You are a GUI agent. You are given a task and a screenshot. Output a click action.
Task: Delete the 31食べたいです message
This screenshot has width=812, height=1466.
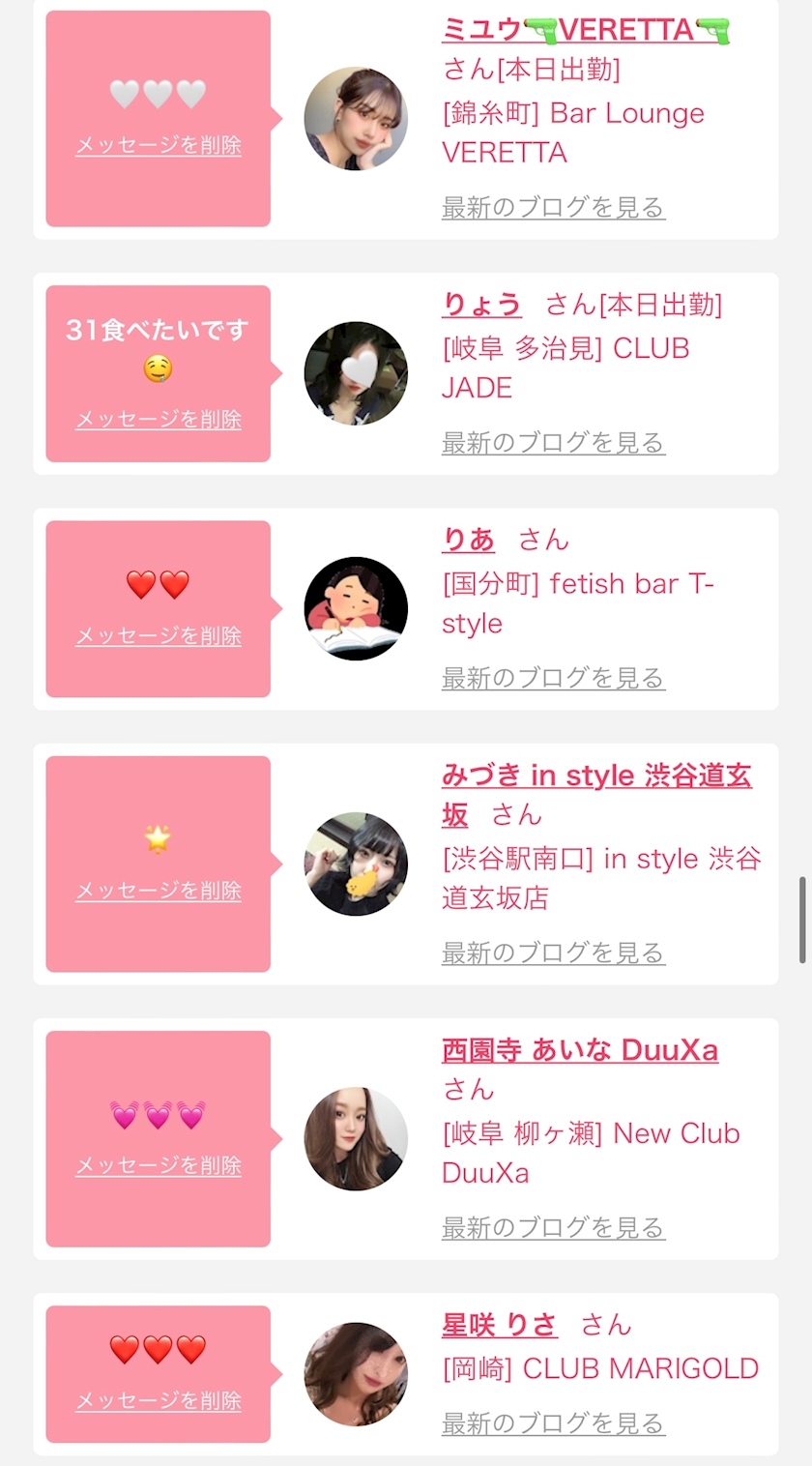[159, 420]
